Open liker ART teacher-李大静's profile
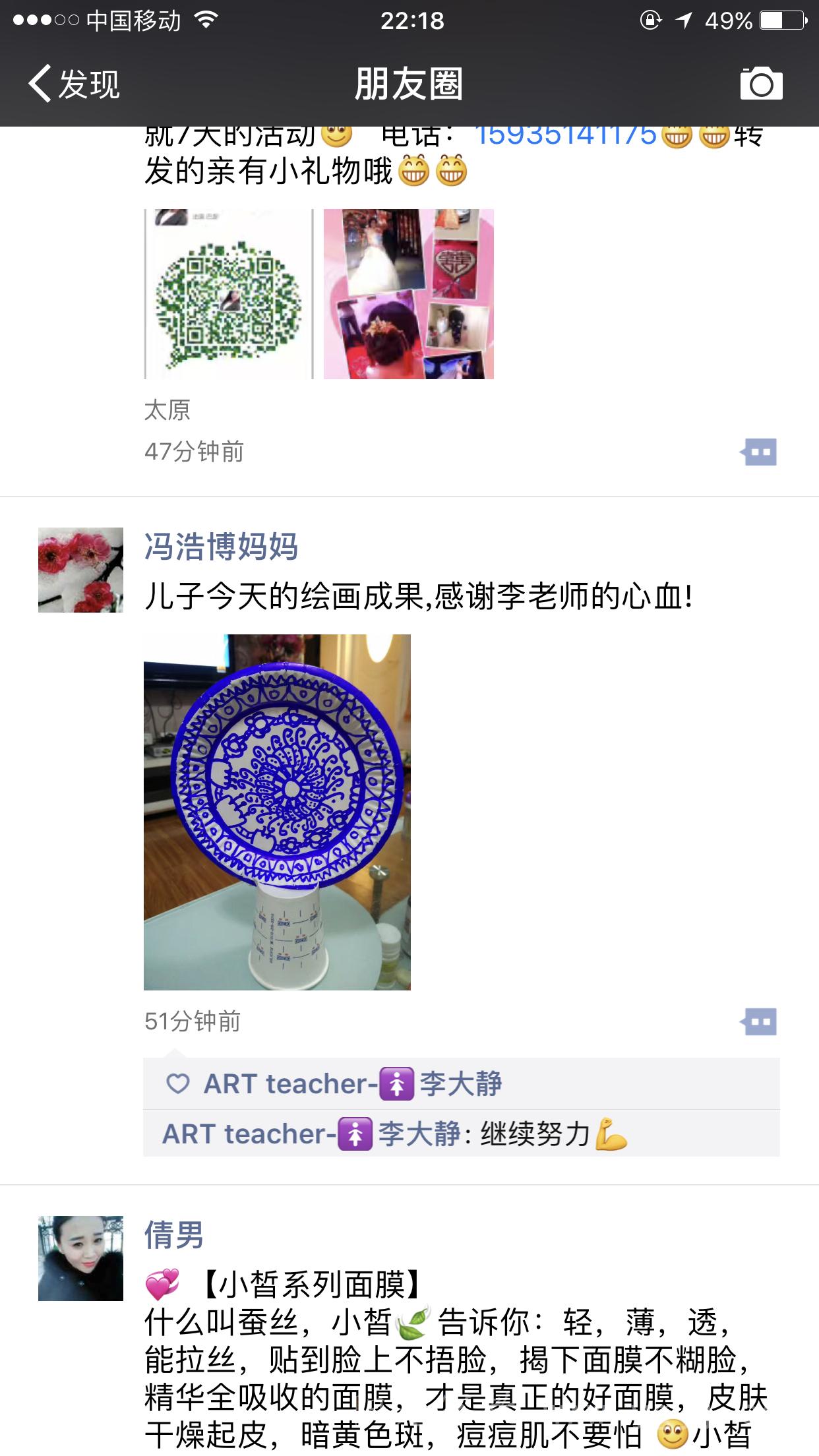The height and width of the screenshot is (1456, 819). [353, 1083]
